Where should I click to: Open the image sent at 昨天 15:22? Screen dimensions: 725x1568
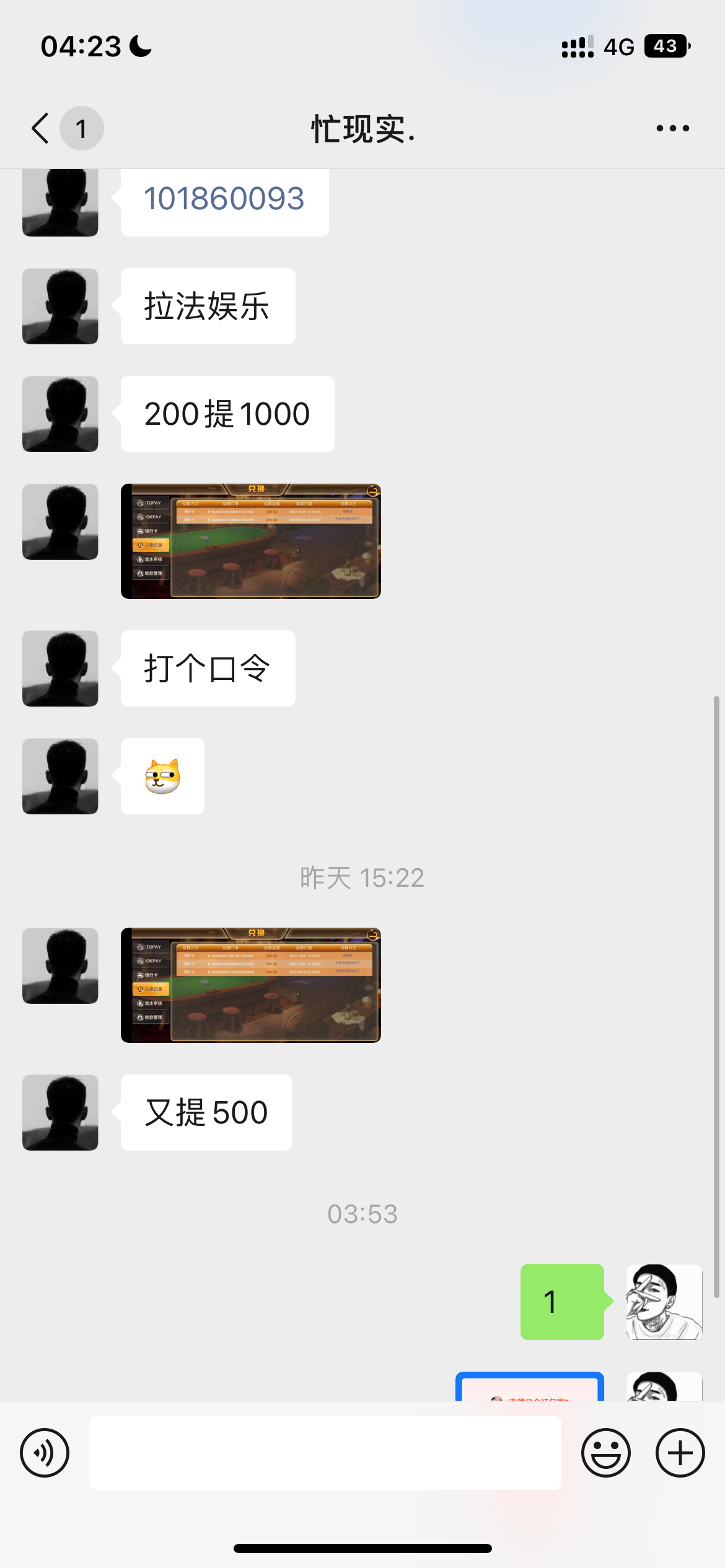coord(250,985)
